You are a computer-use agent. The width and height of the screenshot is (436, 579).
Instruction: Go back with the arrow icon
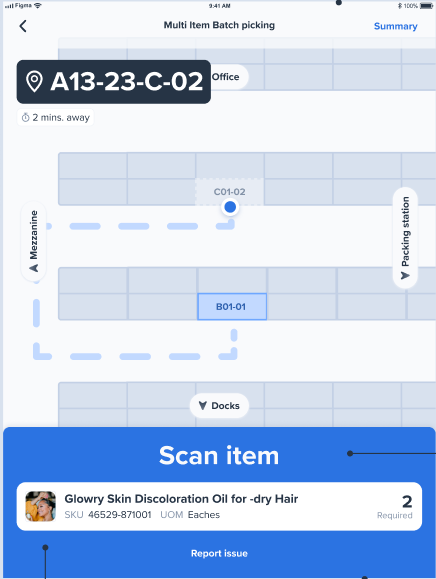(x=23, y=26)
